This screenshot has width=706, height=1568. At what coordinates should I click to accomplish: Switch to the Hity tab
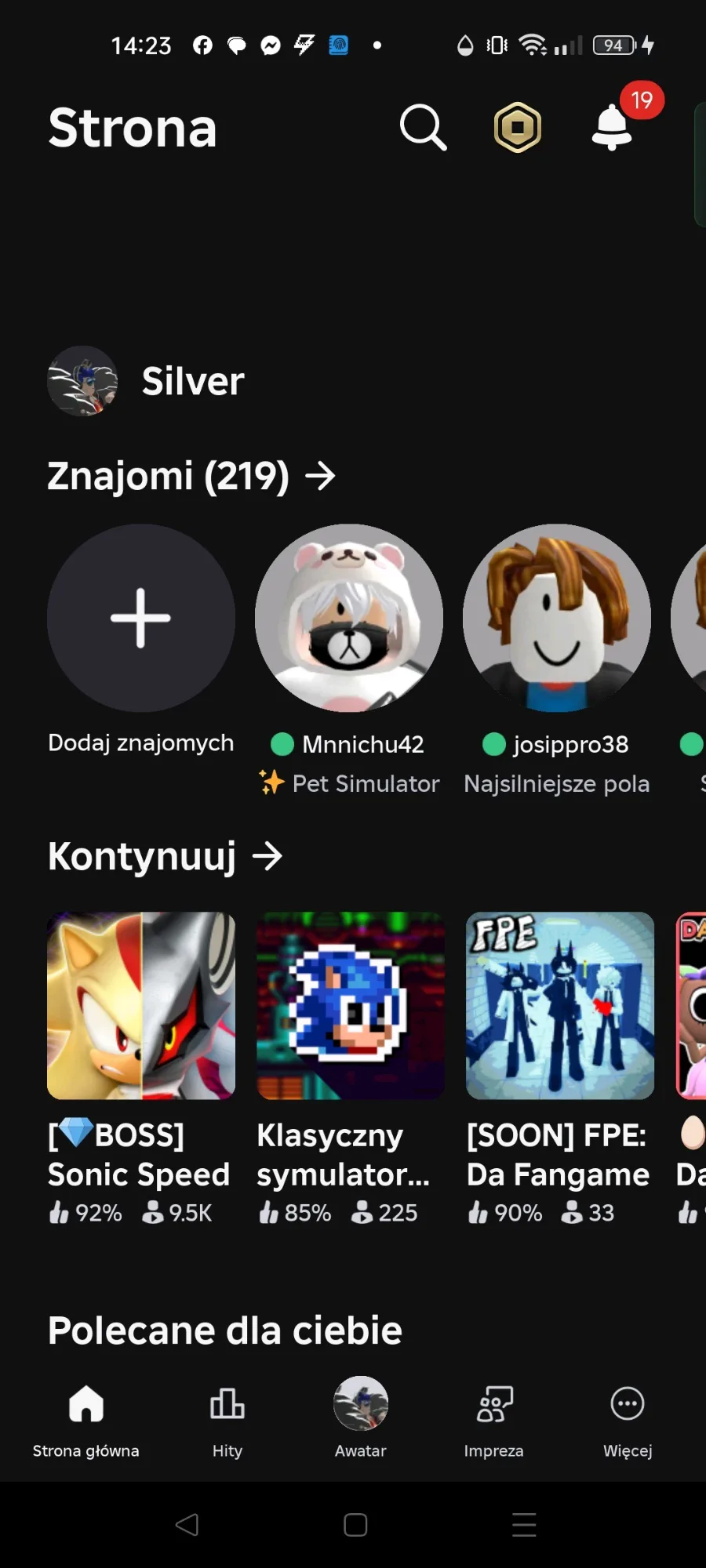coord(227,1417)
